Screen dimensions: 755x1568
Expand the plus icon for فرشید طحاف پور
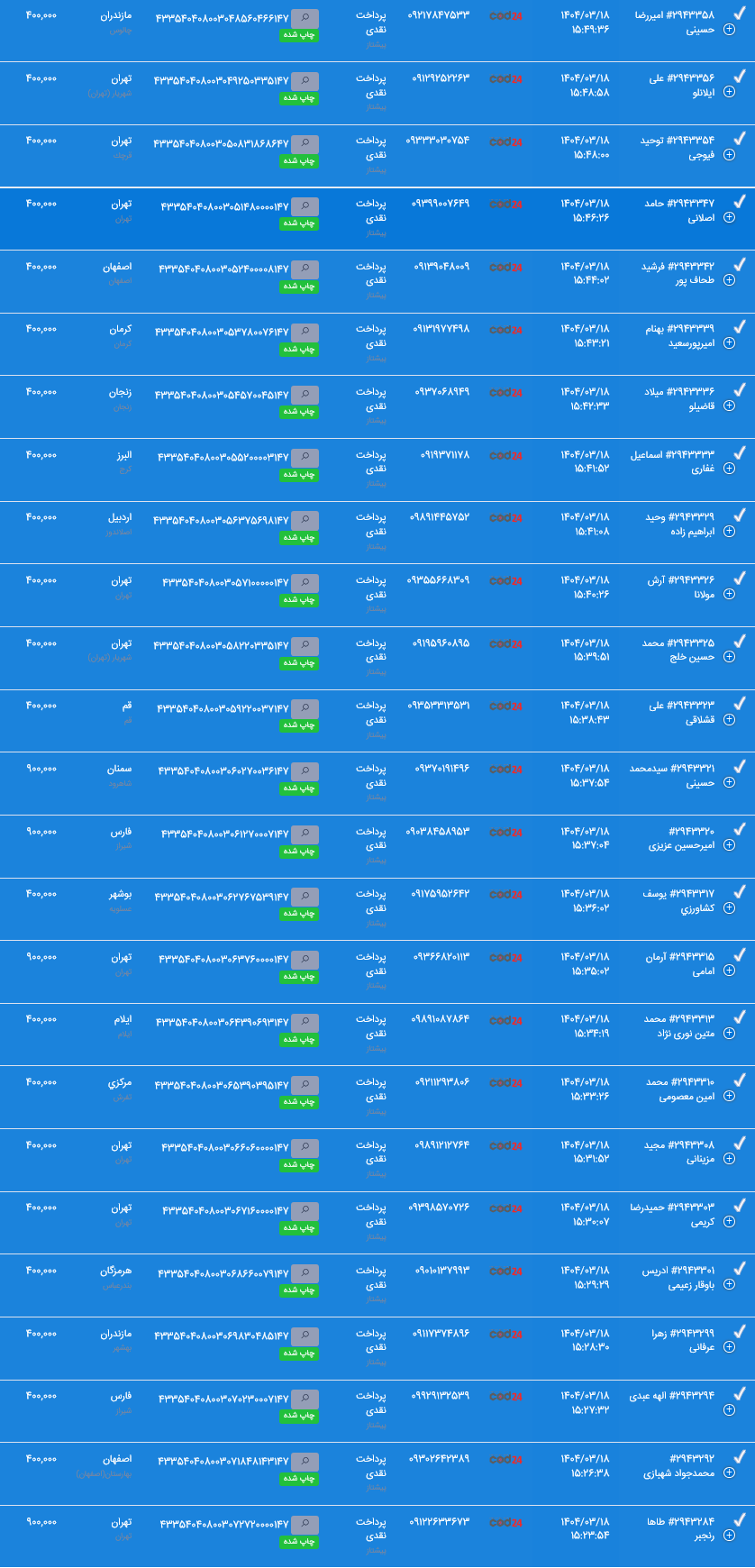(729, 280)
